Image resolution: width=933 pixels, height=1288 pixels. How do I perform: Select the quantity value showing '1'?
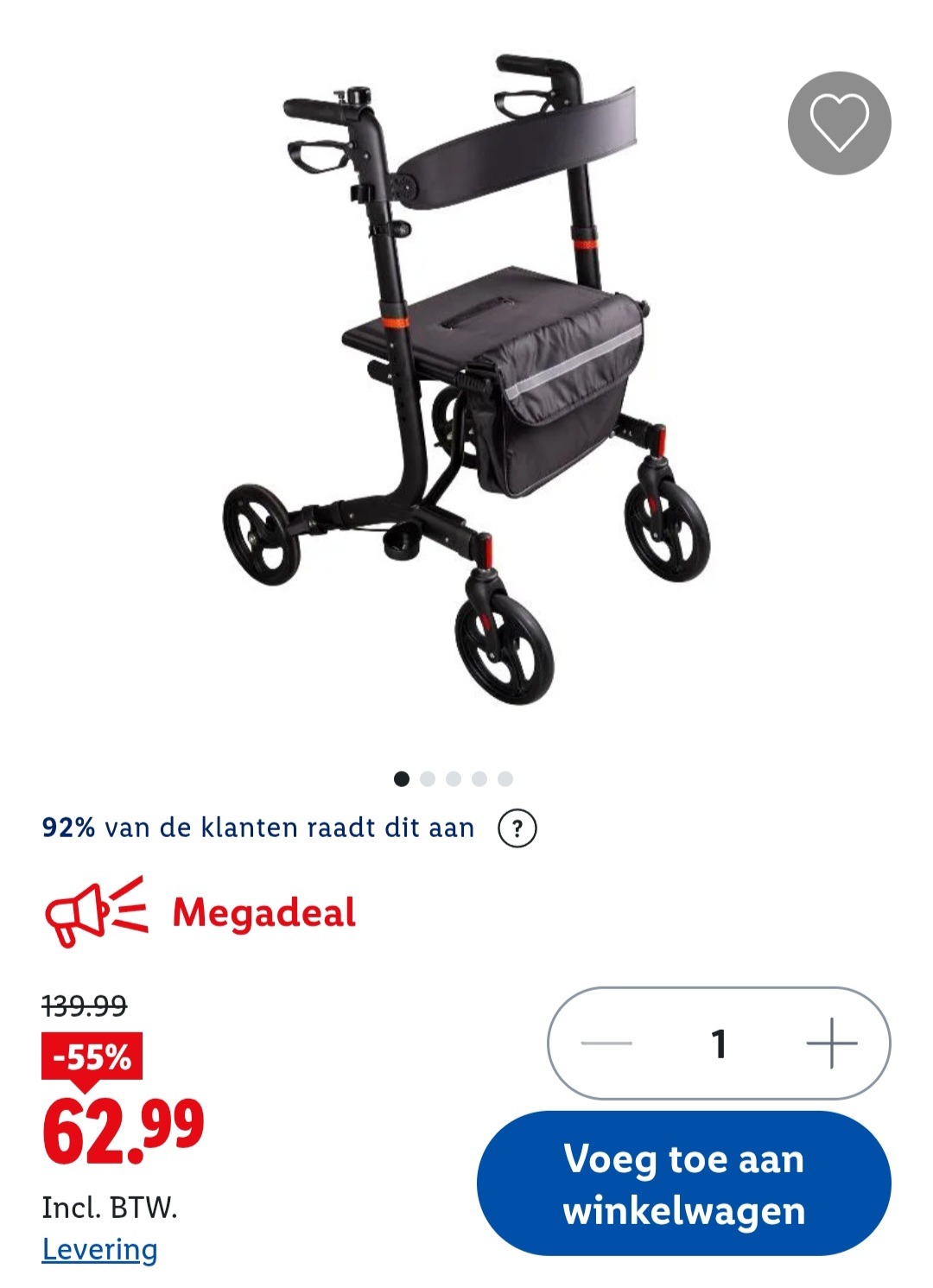click(x=718, y=1043)
